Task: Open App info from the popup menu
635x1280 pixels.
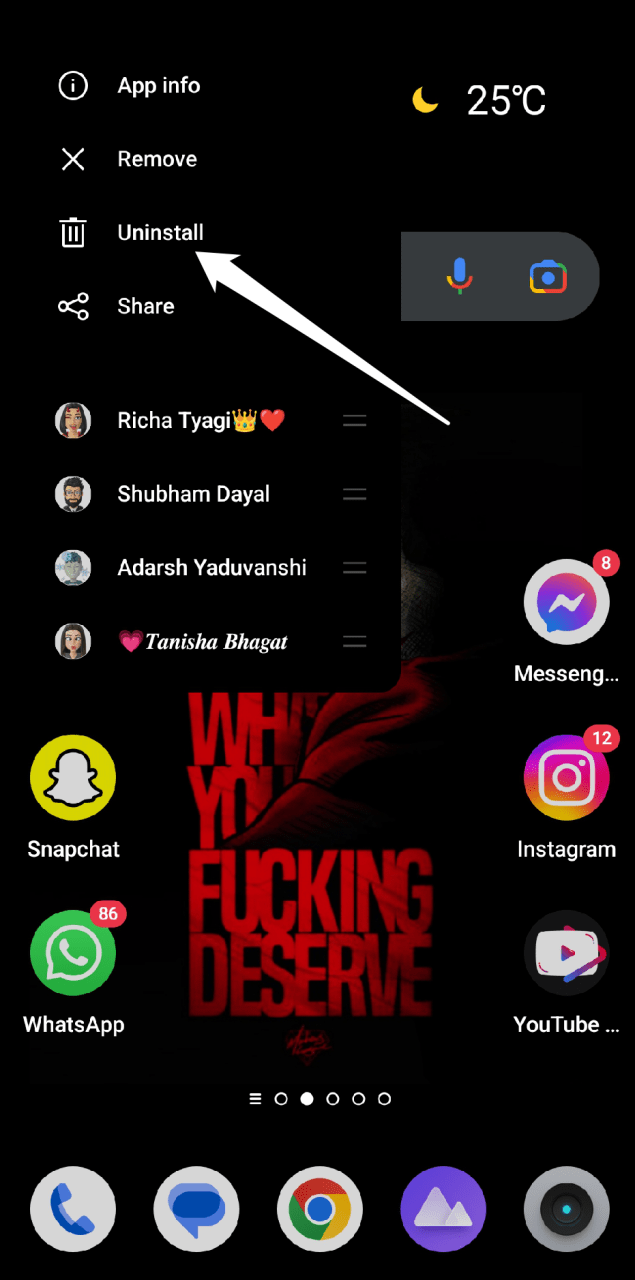Action: coord(158,86)
